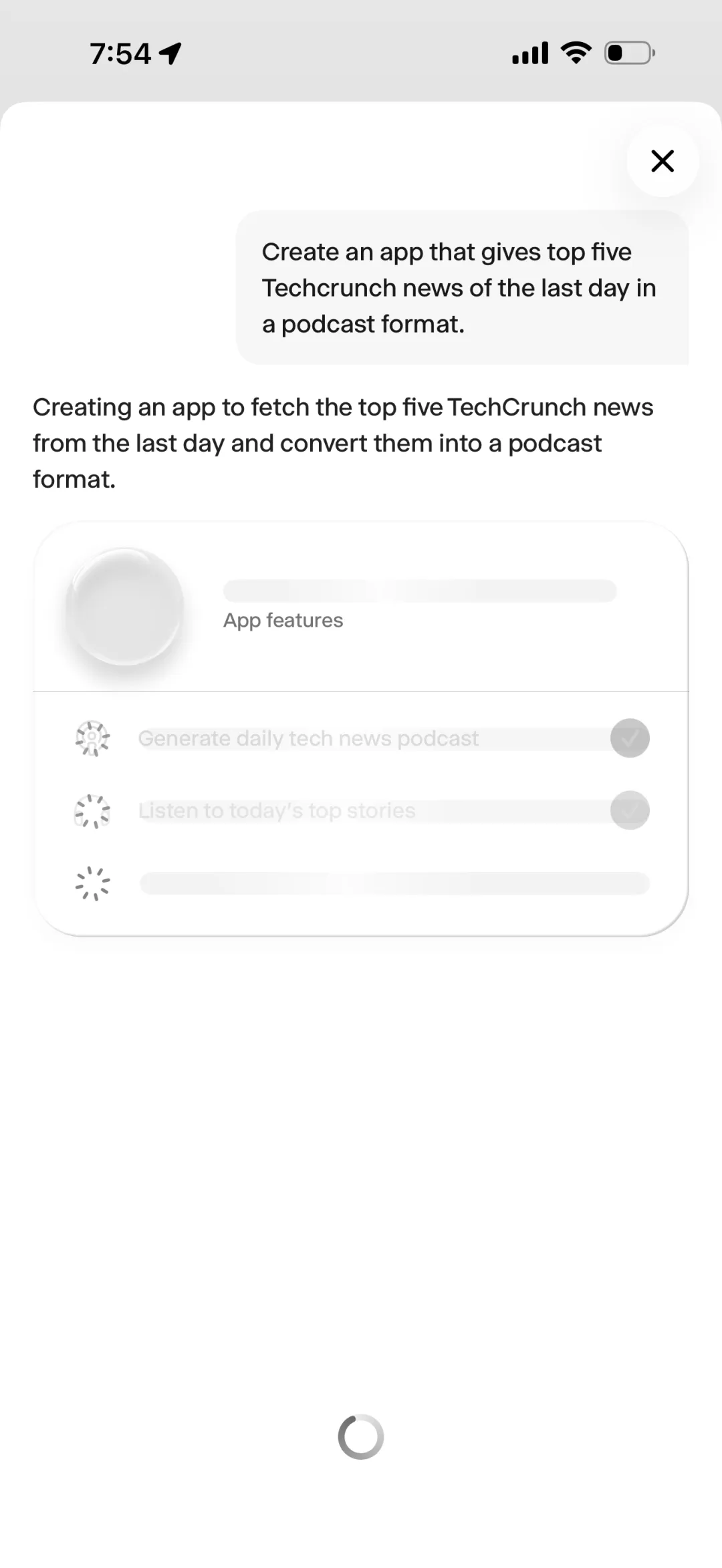
Task: Toggle the 'Generate daily tech news podcast' checkmark
Action: (x=630, y=738)
